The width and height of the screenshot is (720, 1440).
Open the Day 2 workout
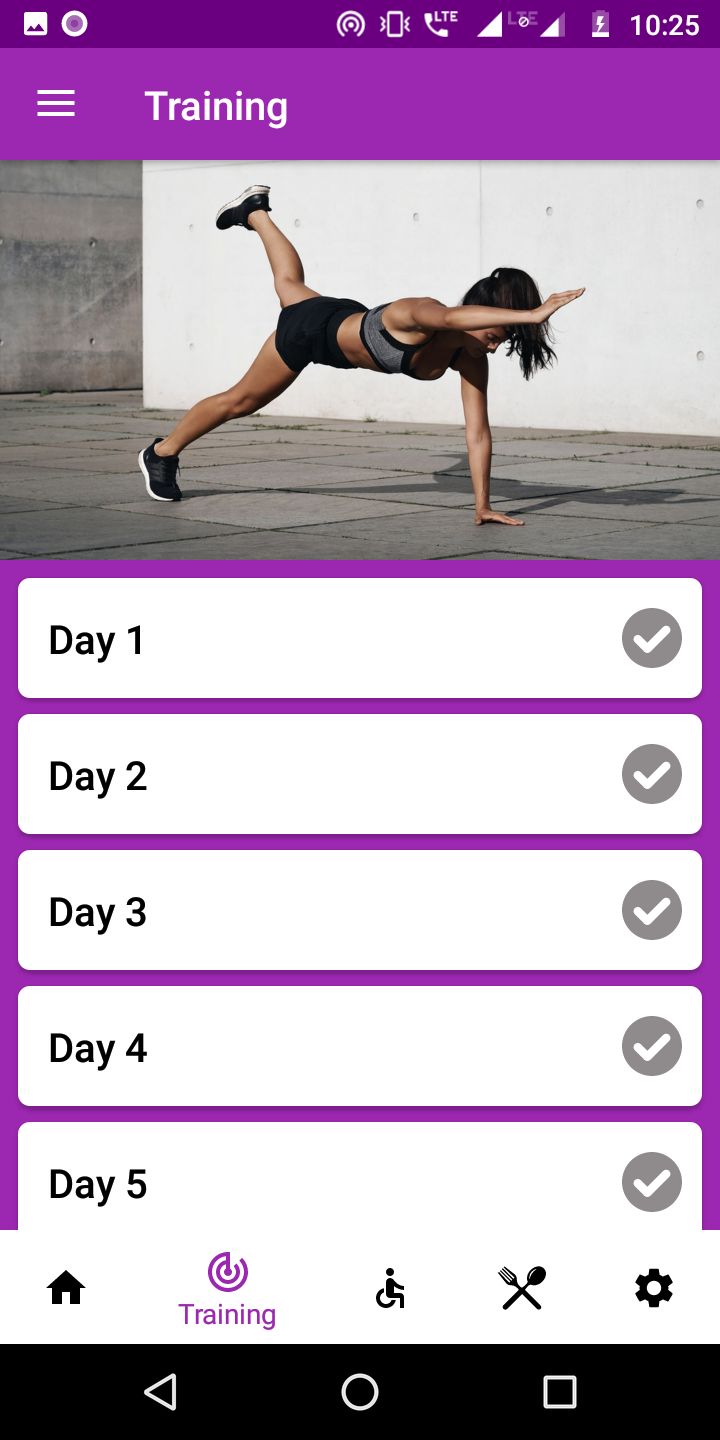coord(360,774)
